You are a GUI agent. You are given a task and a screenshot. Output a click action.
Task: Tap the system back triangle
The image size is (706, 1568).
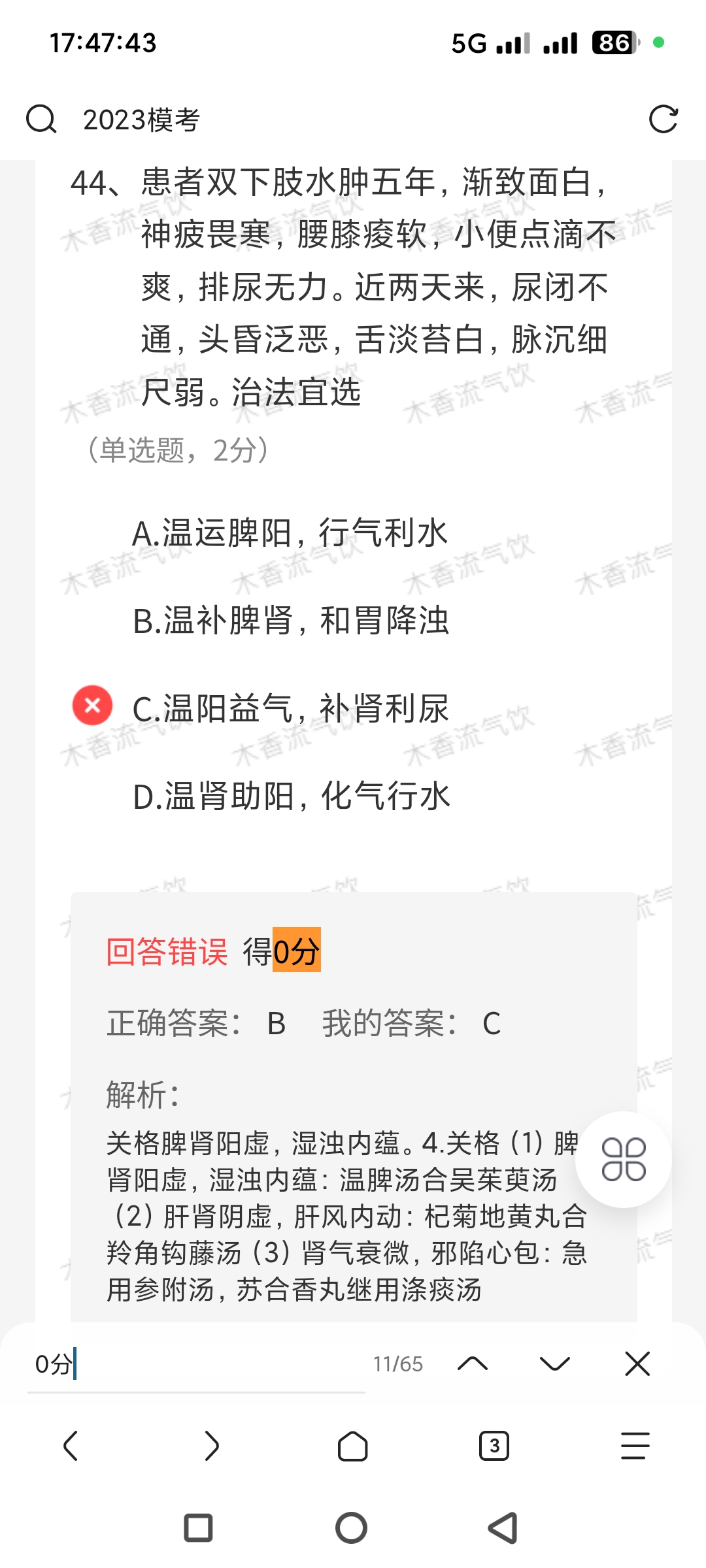tap(503, 1528)
